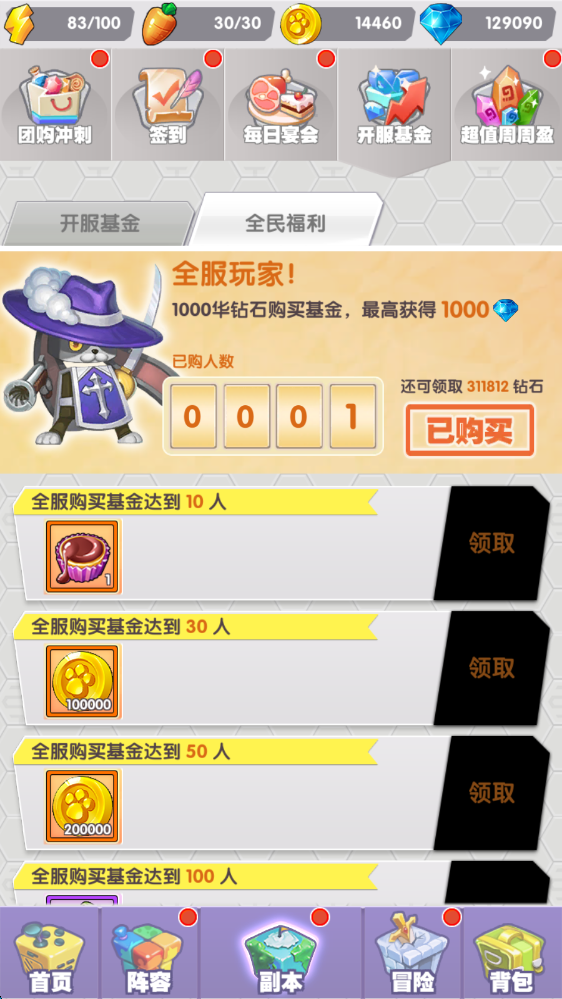Select the 开服基金 event icon
The width and height of the screenshot is (562, 999).
(x=394, y=105)
